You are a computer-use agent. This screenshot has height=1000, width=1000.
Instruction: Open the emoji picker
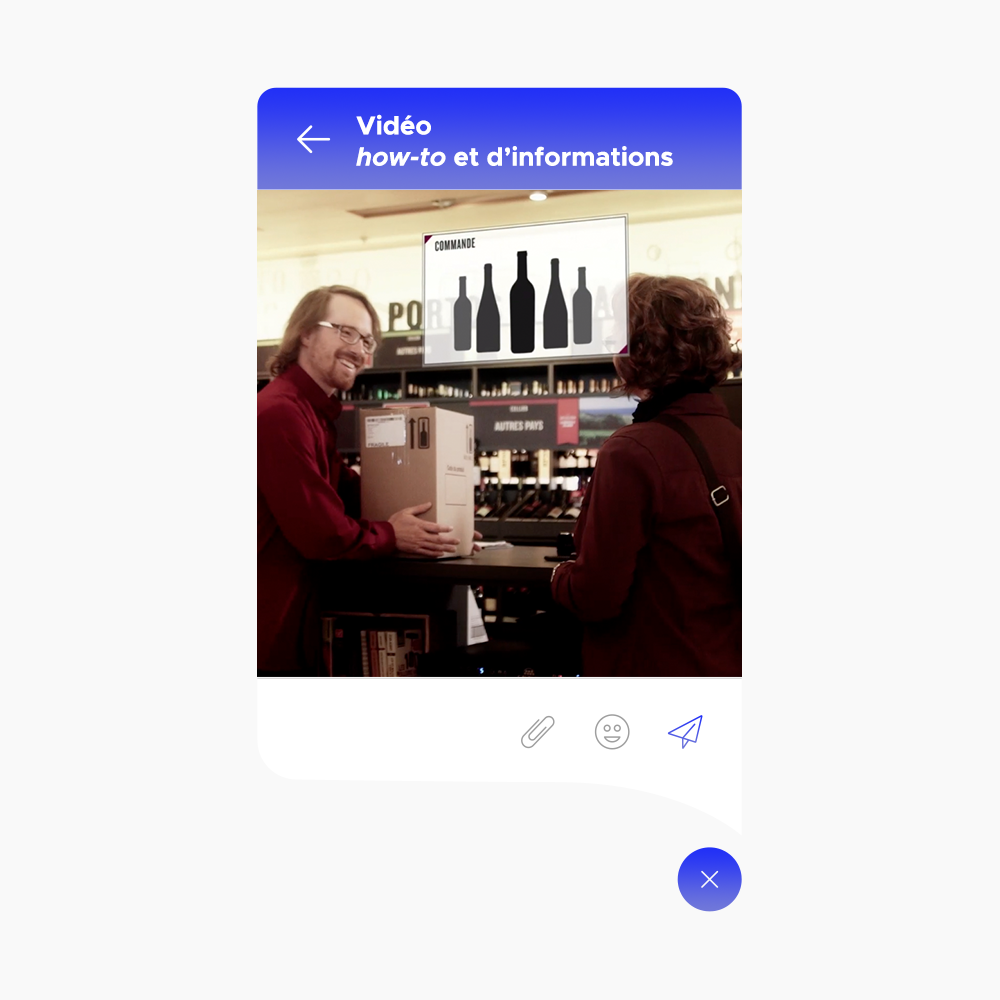[612, 732]
